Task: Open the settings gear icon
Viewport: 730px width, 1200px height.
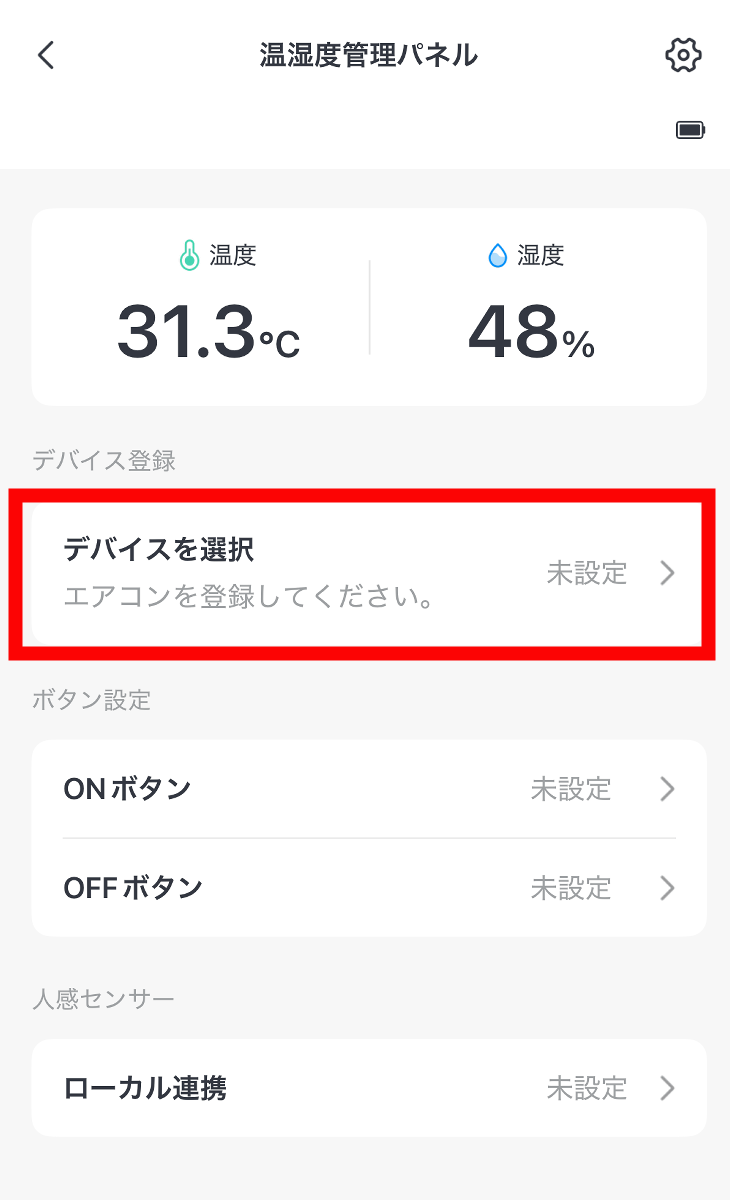Action: click(x=683, y=55)
